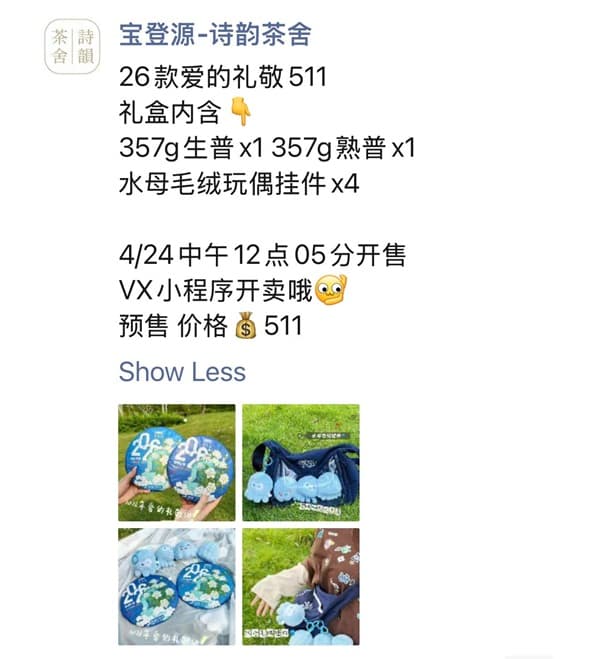Collapse the post with Show Less
Image resolution: width=600 pixels, height=659 pixels.
point(181,372)
